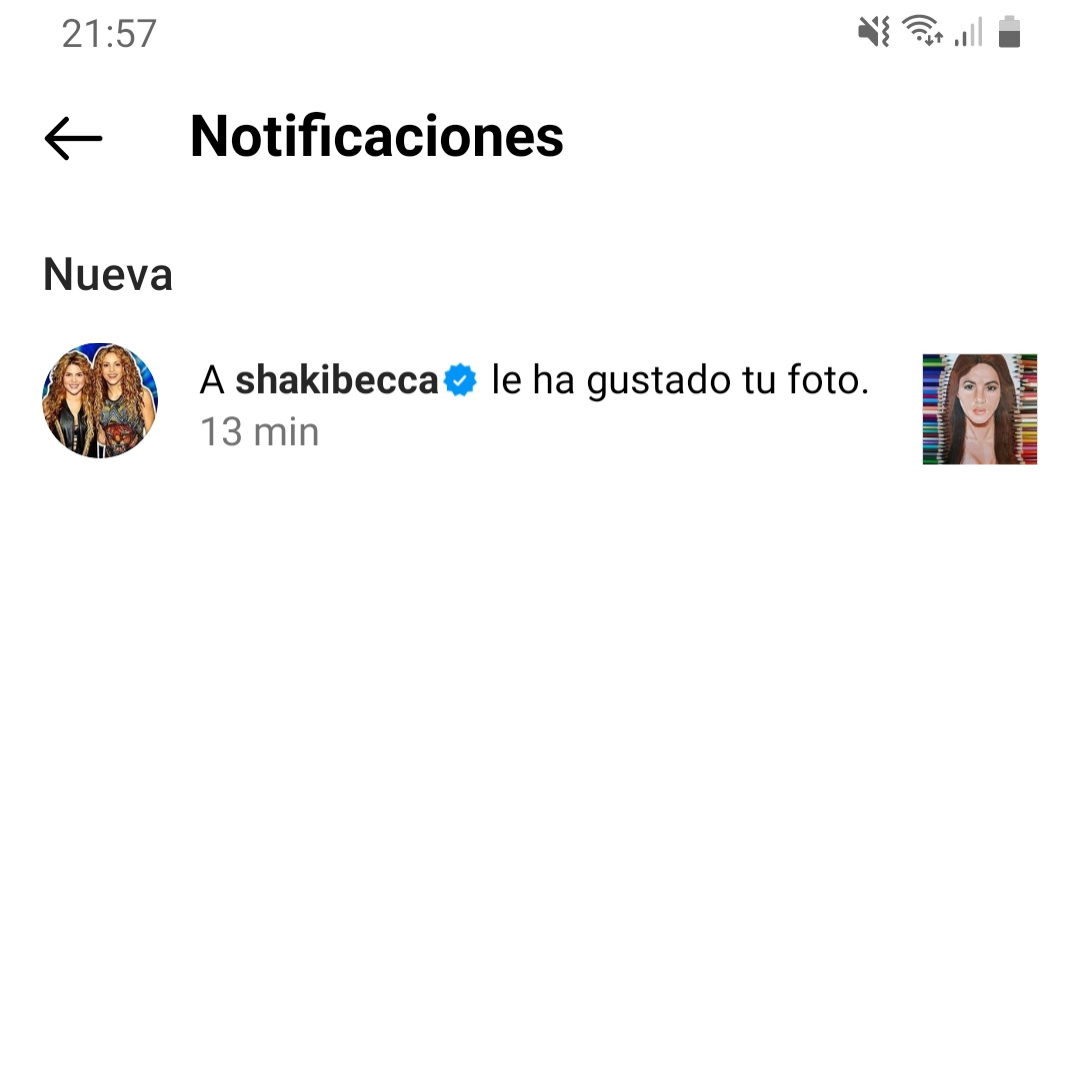This screenshot has height=1080, width=1080.
Task: View the liked photo thumbnail
Action: [979, 409]
